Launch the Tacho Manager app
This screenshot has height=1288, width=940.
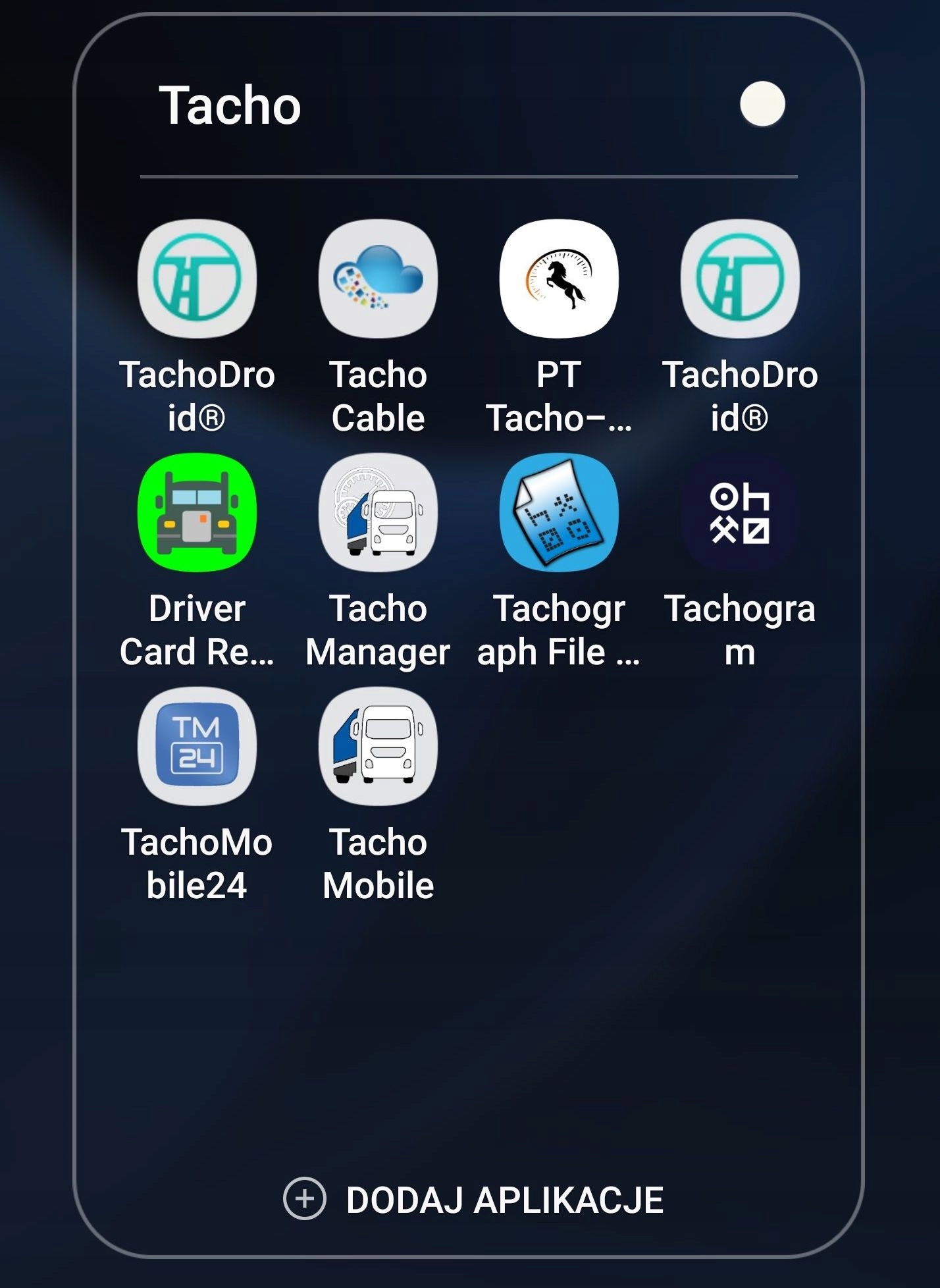point(378,512)
